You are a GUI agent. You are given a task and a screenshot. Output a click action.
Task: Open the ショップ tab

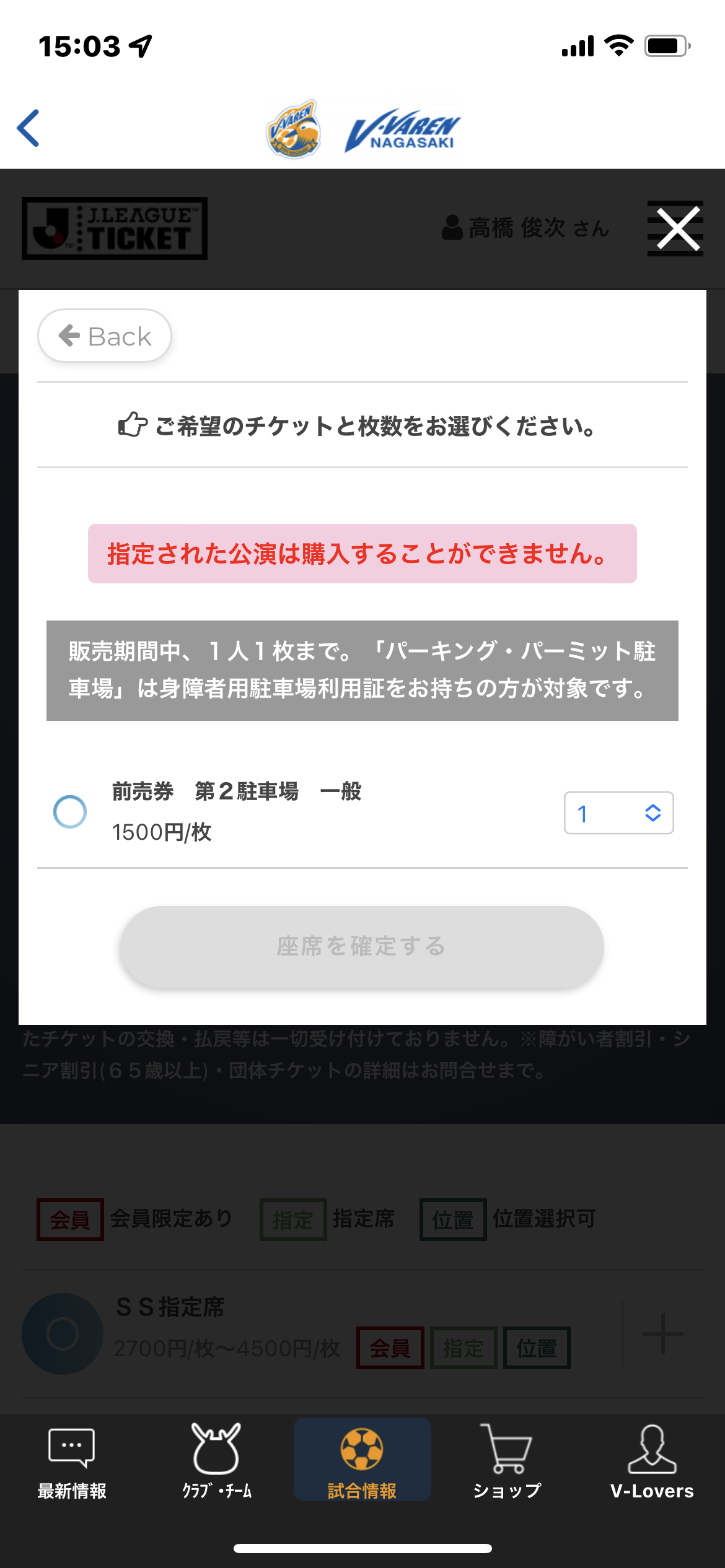pyautogui.click(x=507, y=1460)
